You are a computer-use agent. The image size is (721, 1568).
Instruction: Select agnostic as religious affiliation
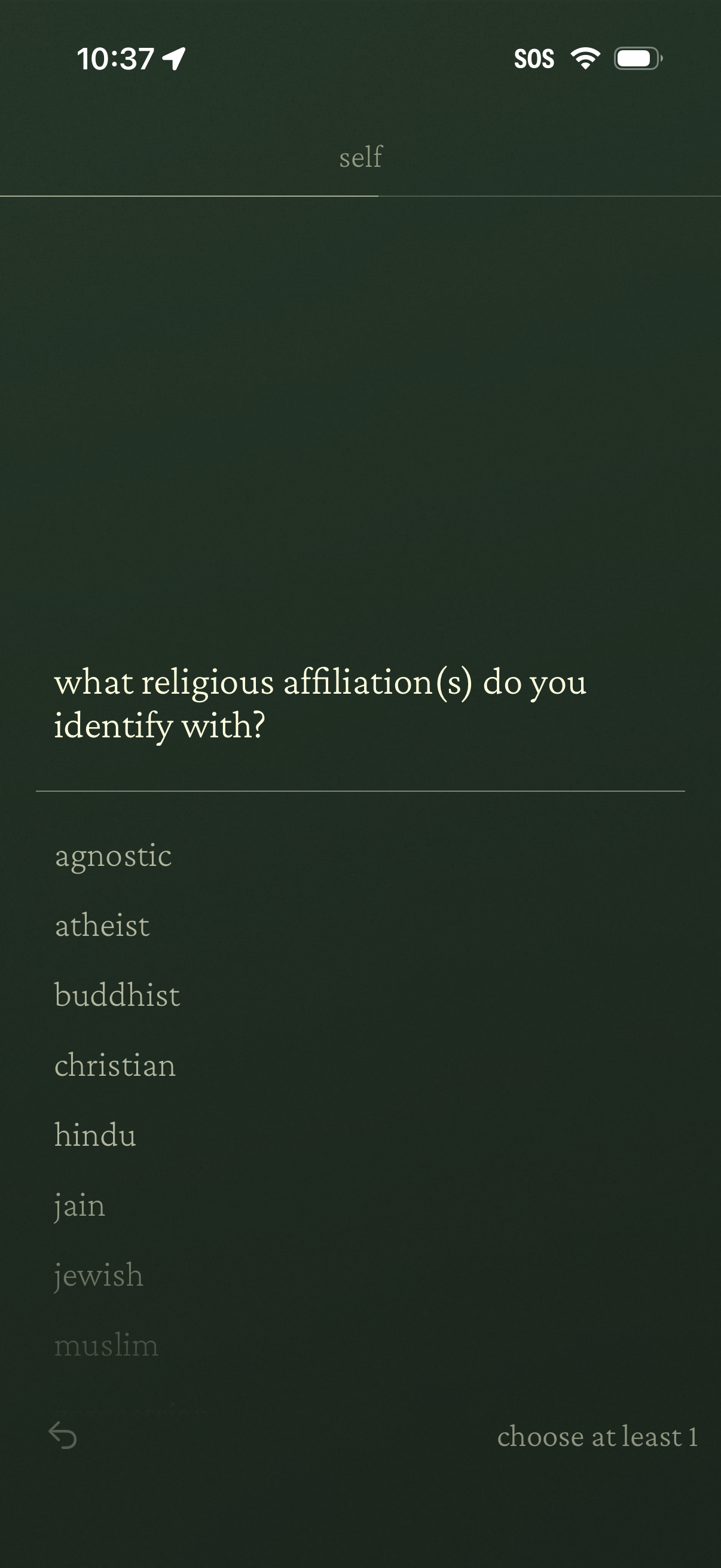pyautogui.click(x=113, y=856)
